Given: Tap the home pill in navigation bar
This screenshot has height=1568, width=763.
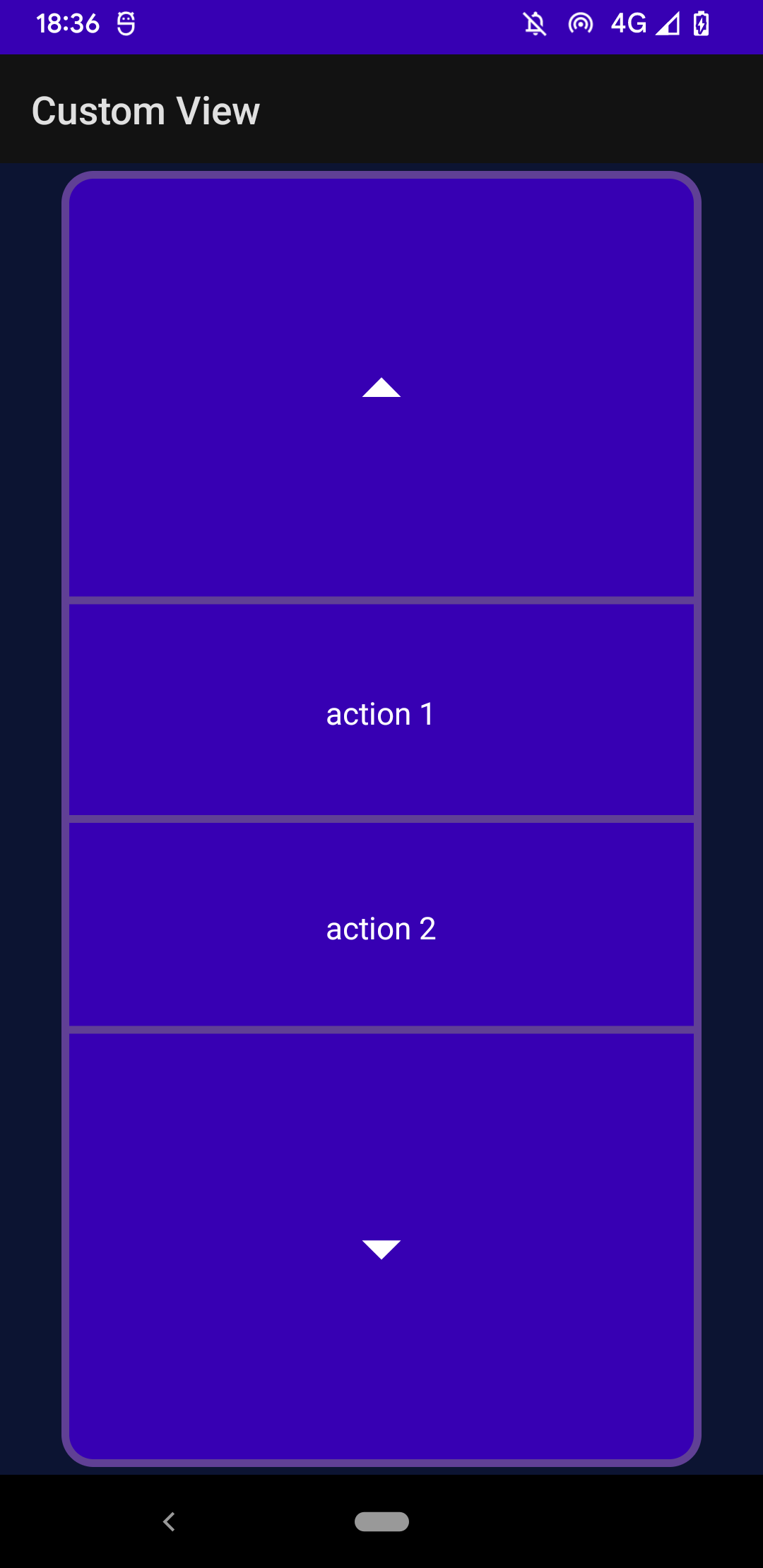Looking at the screenshot, I should (381, 1521).
